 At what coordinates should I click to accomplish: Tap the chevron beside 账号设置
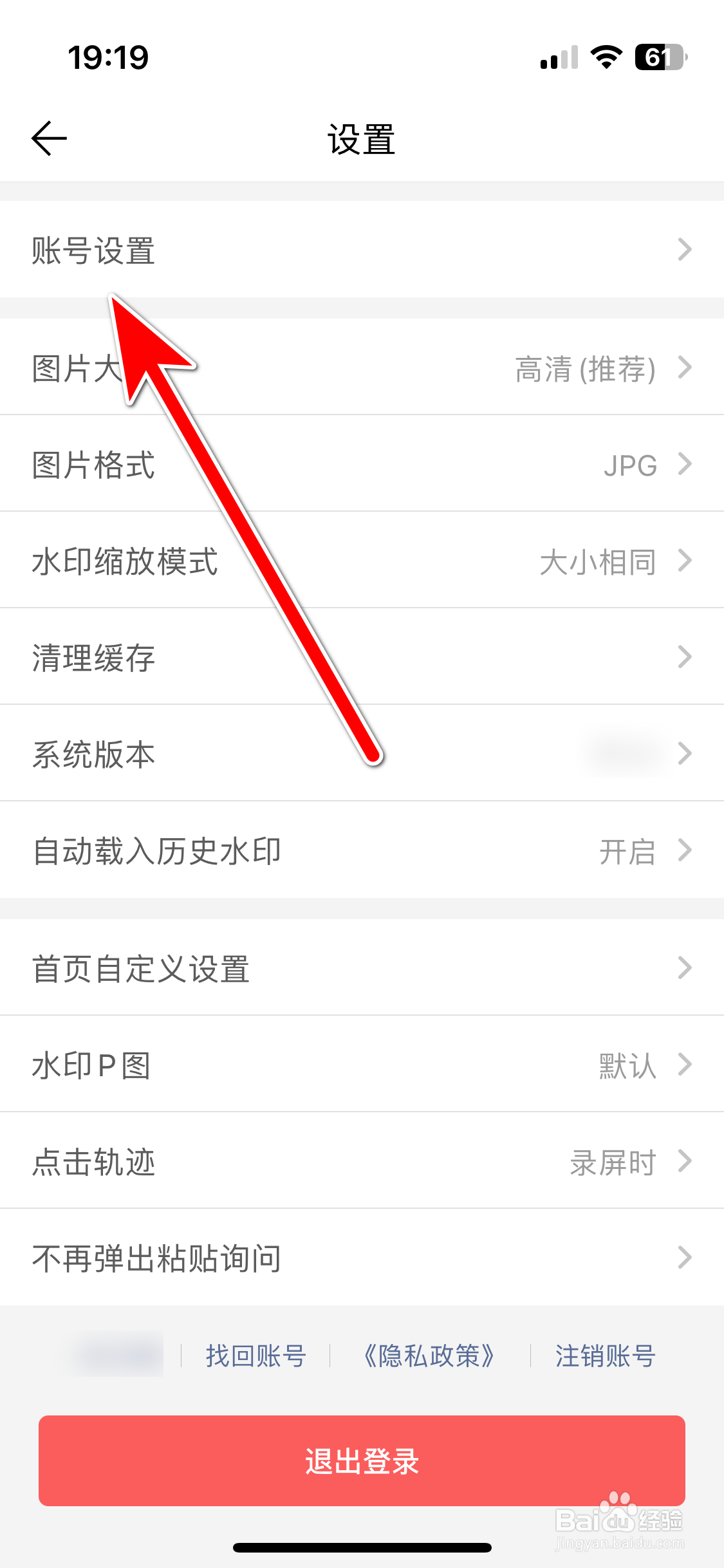coord(685,250)
